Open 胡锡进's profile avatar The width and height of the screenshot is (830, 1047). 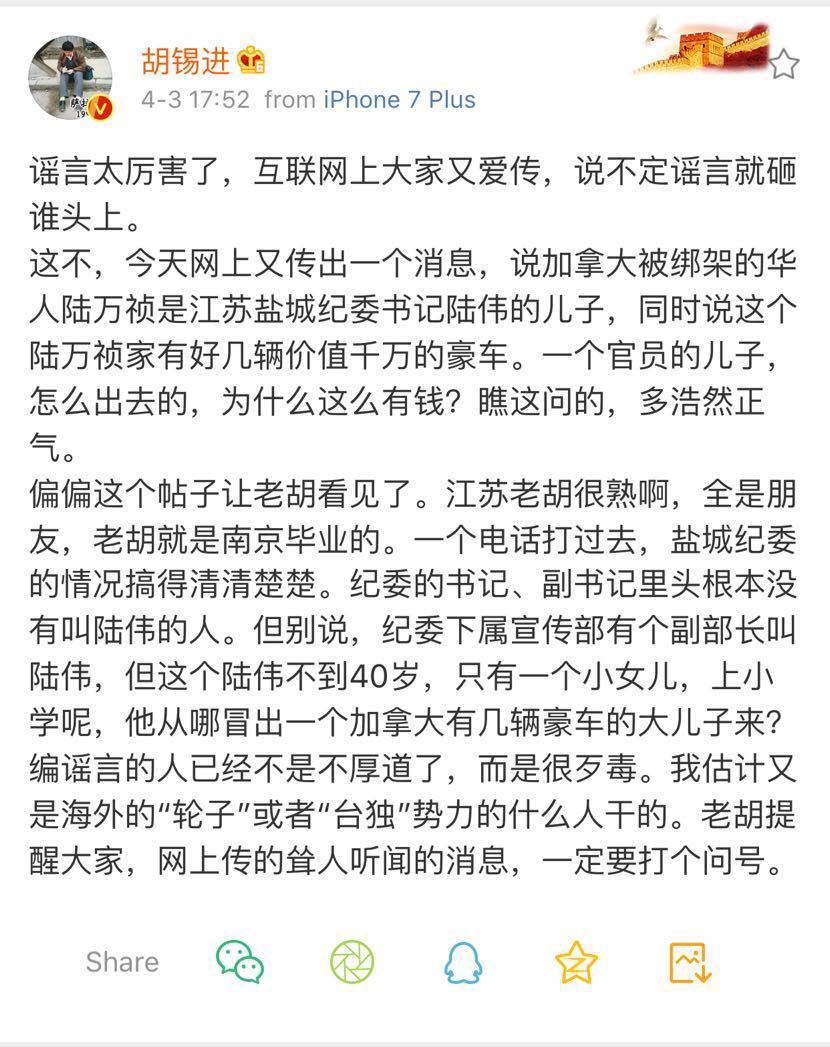(x=70, y=79)
